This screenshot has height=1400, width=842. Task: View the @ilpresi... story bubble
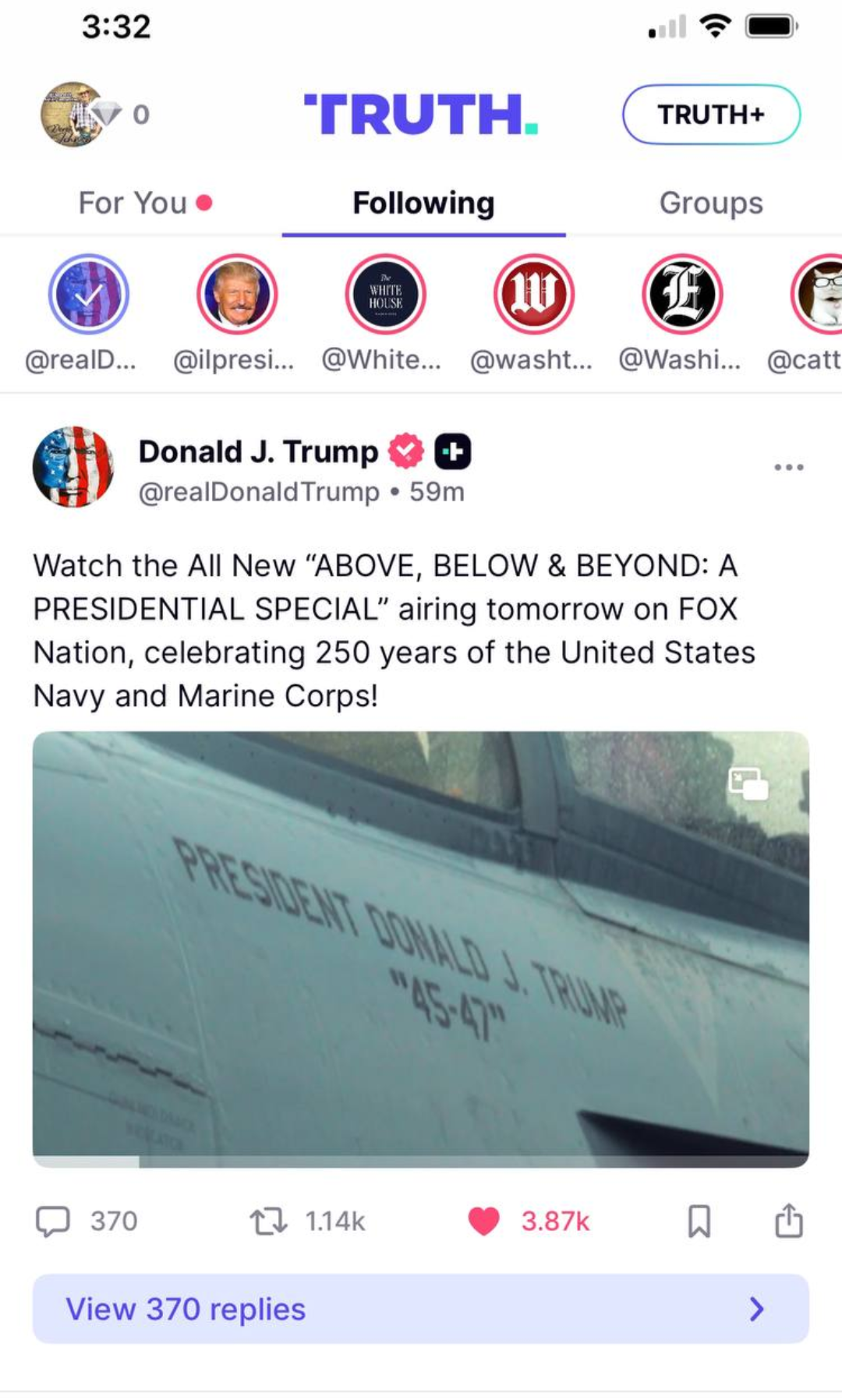click(x=237, y=295)
